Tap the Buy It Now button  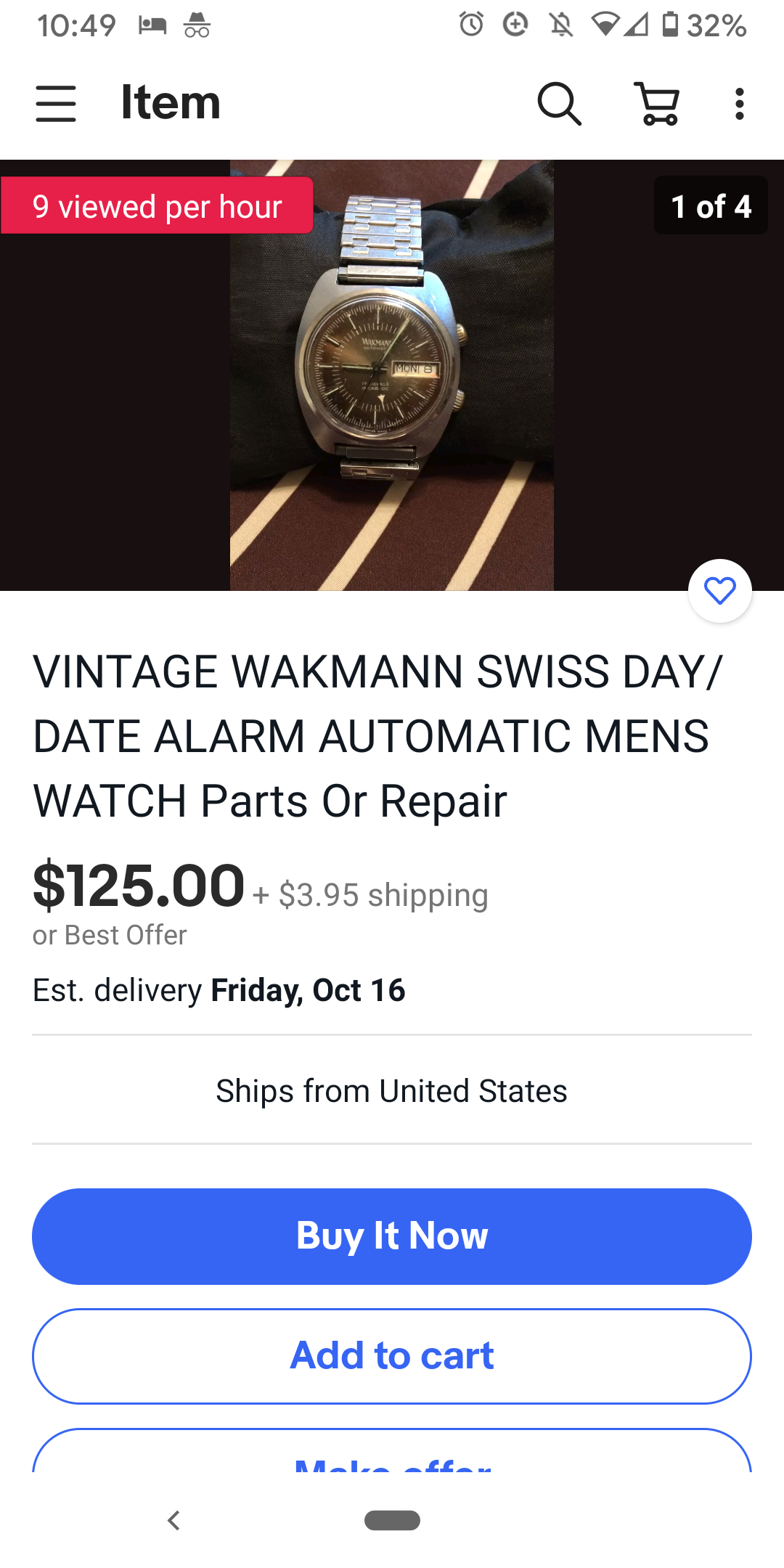(x=392, y=1236)
